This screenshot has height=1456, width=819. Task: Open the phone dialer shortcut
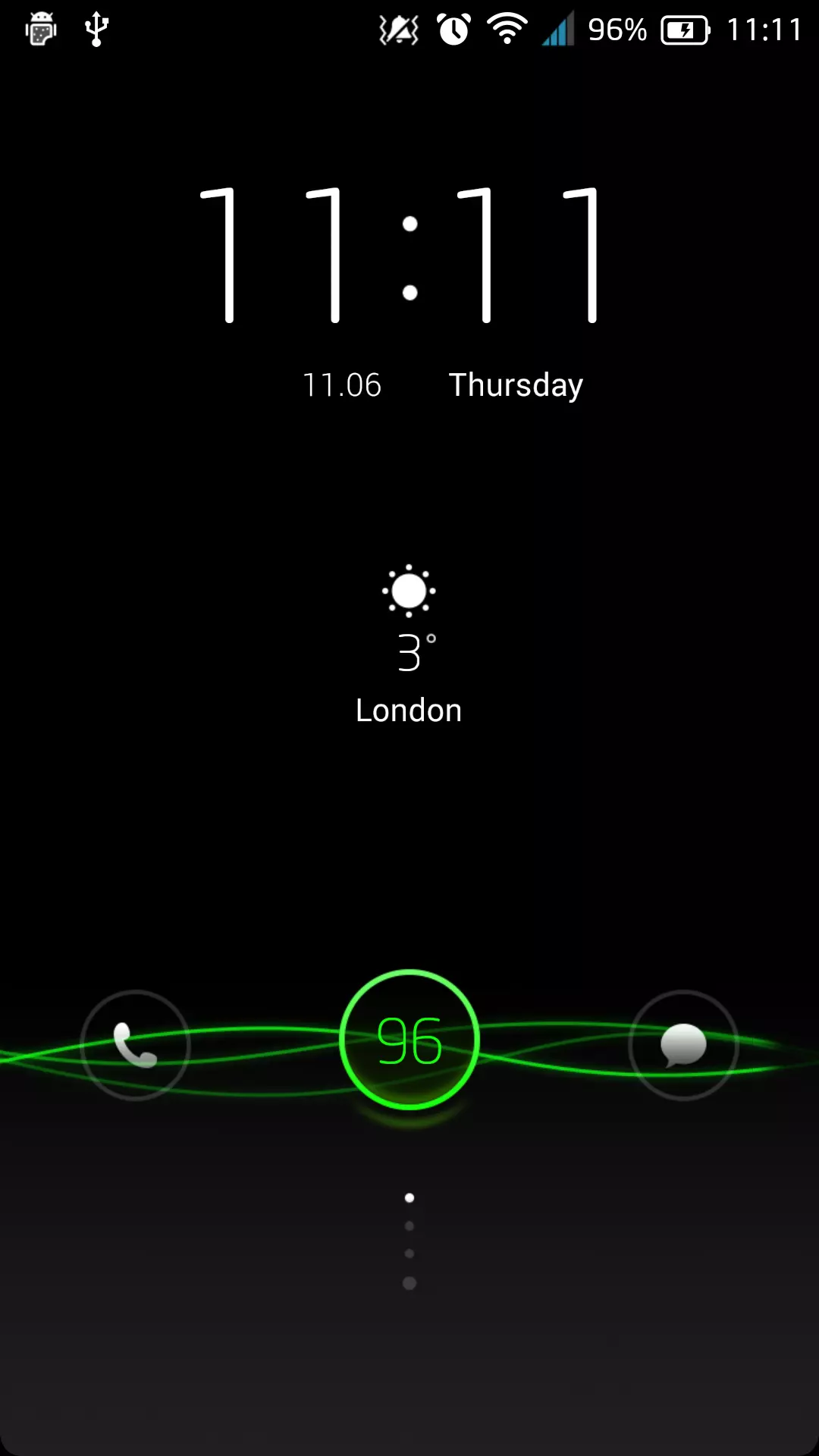coord(135,1045)
